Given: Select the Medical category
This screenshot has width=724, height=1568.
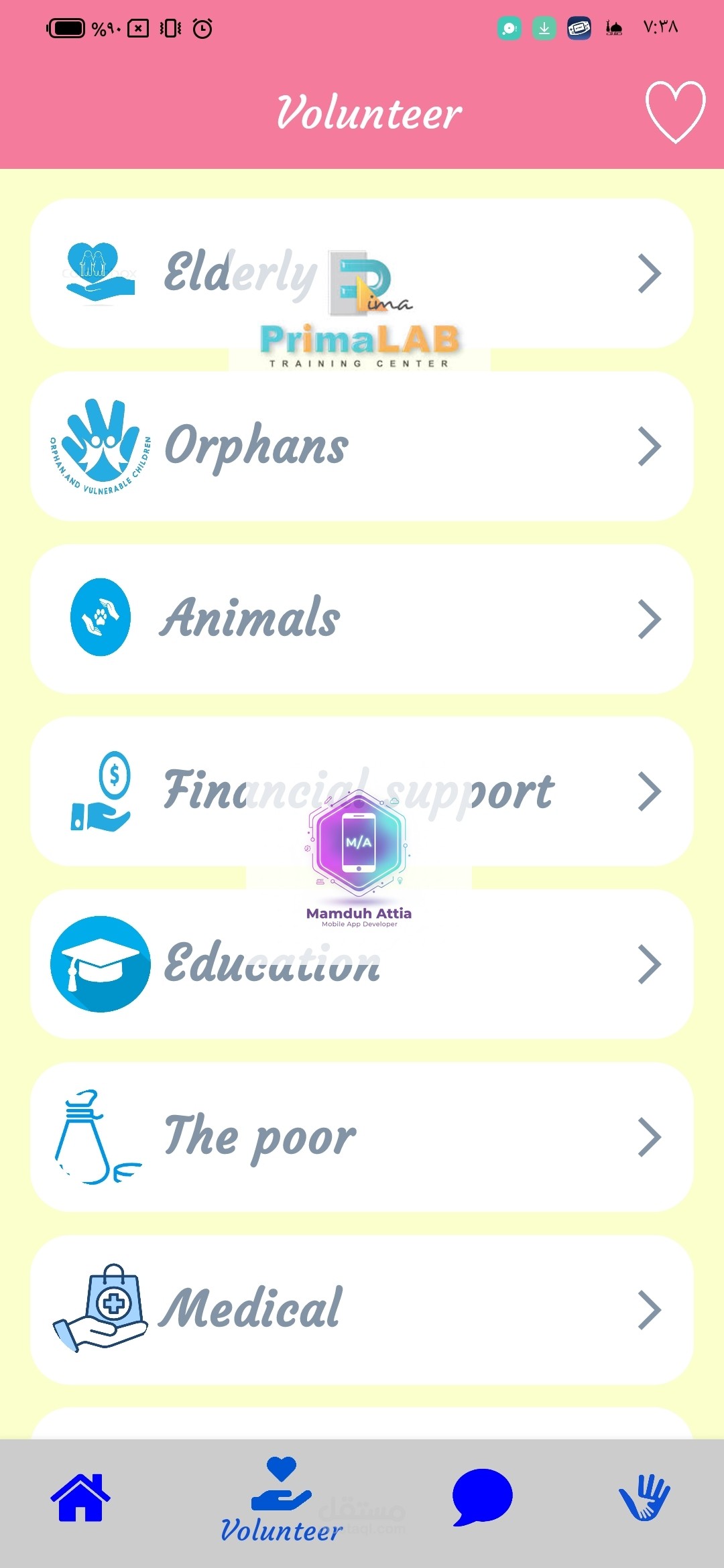Looking at the screenshot, I should coord(362,1310).
